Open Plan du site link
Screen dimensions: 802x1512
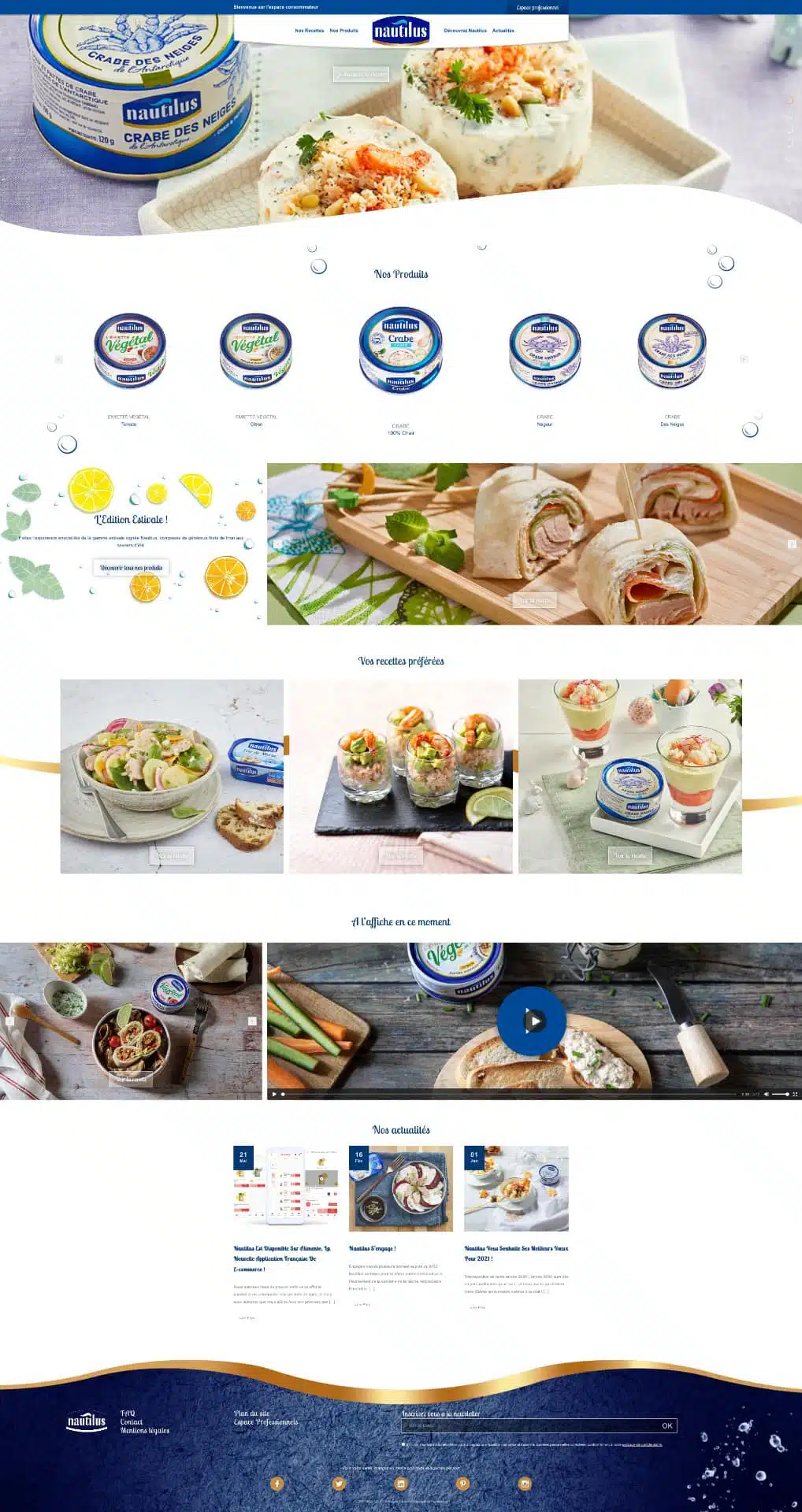click(251, 1413)
